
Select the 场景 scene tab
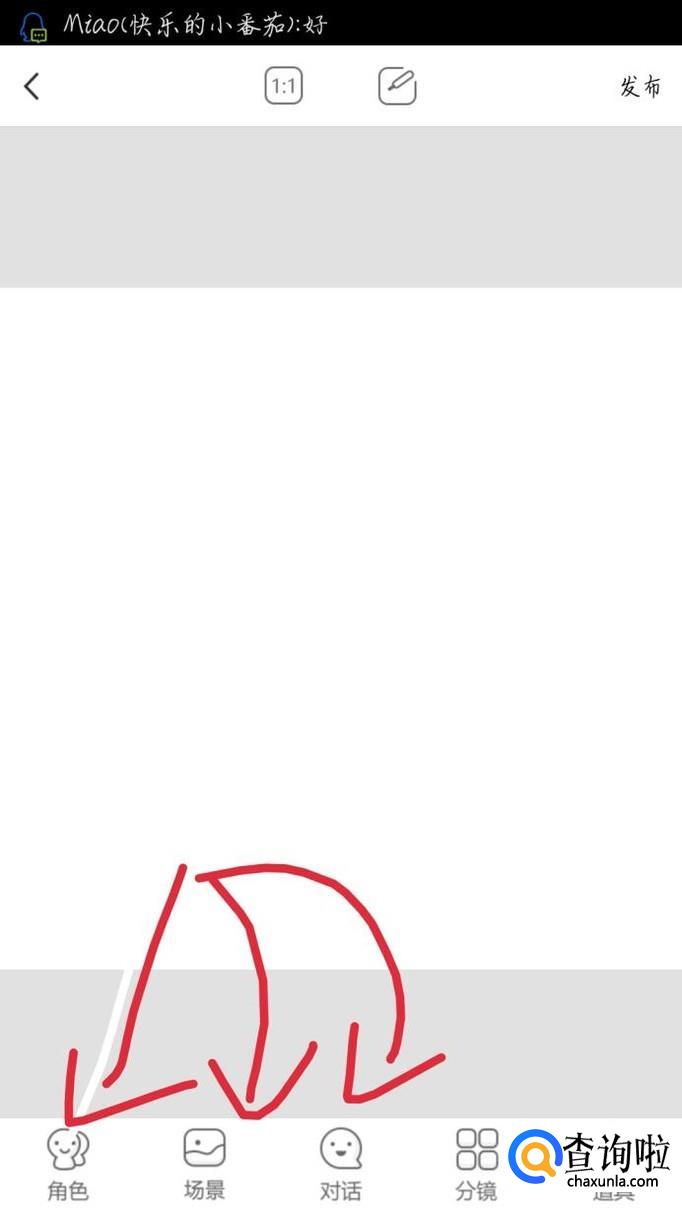204,1165
